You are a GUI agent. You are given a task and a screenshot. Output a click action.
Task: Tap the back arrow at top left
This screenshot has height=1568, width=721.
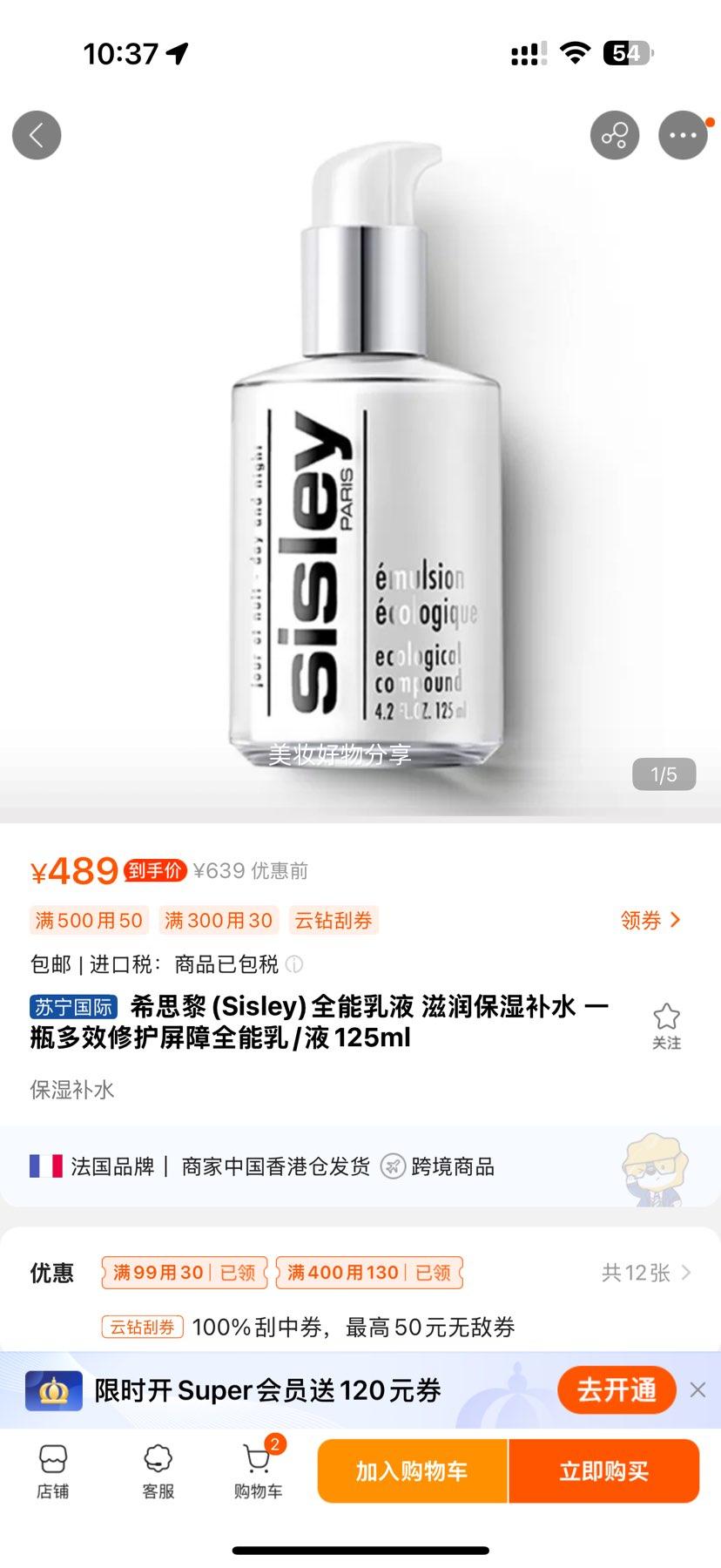pyautogui.click(x=37, y=135)
